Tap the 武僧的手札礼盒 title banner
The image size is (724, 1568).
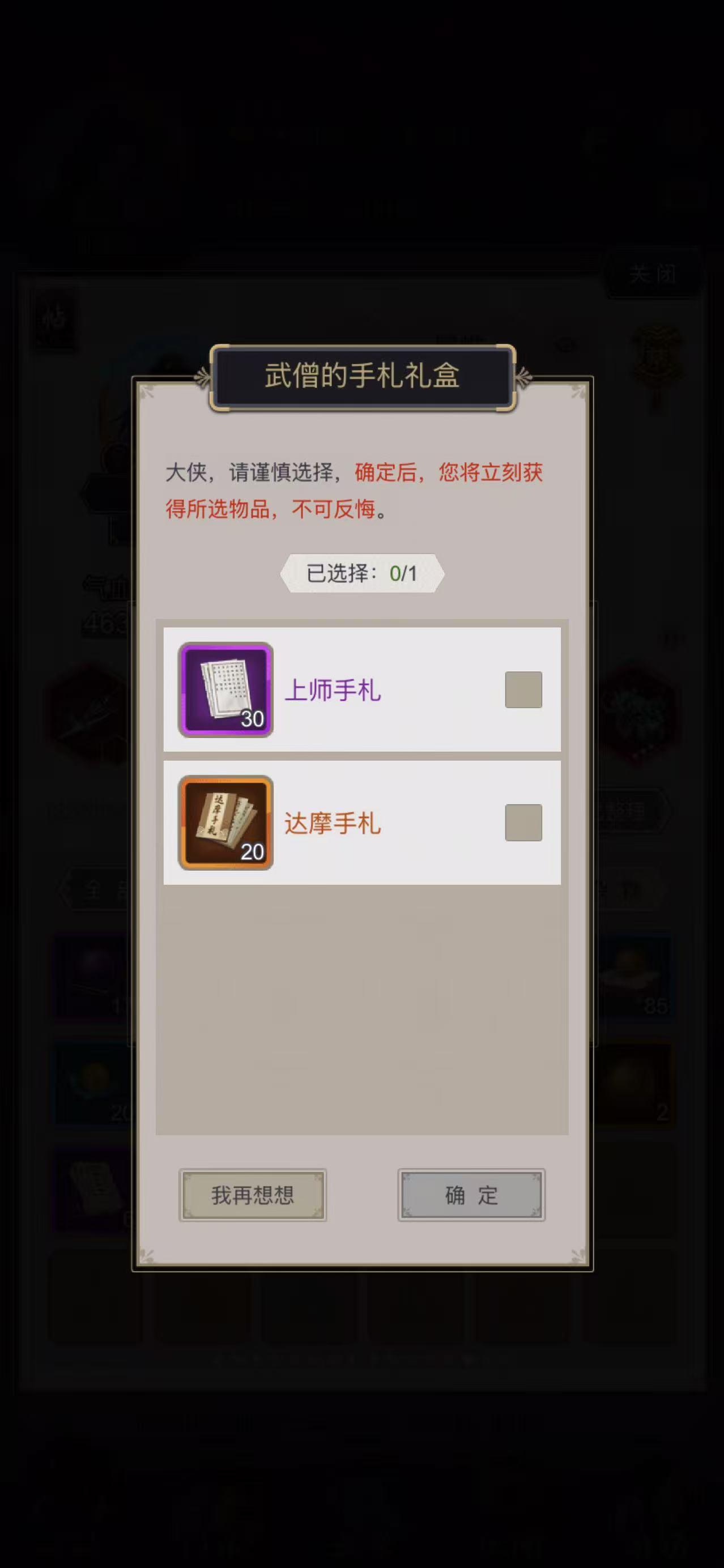(x=361, y=376)
